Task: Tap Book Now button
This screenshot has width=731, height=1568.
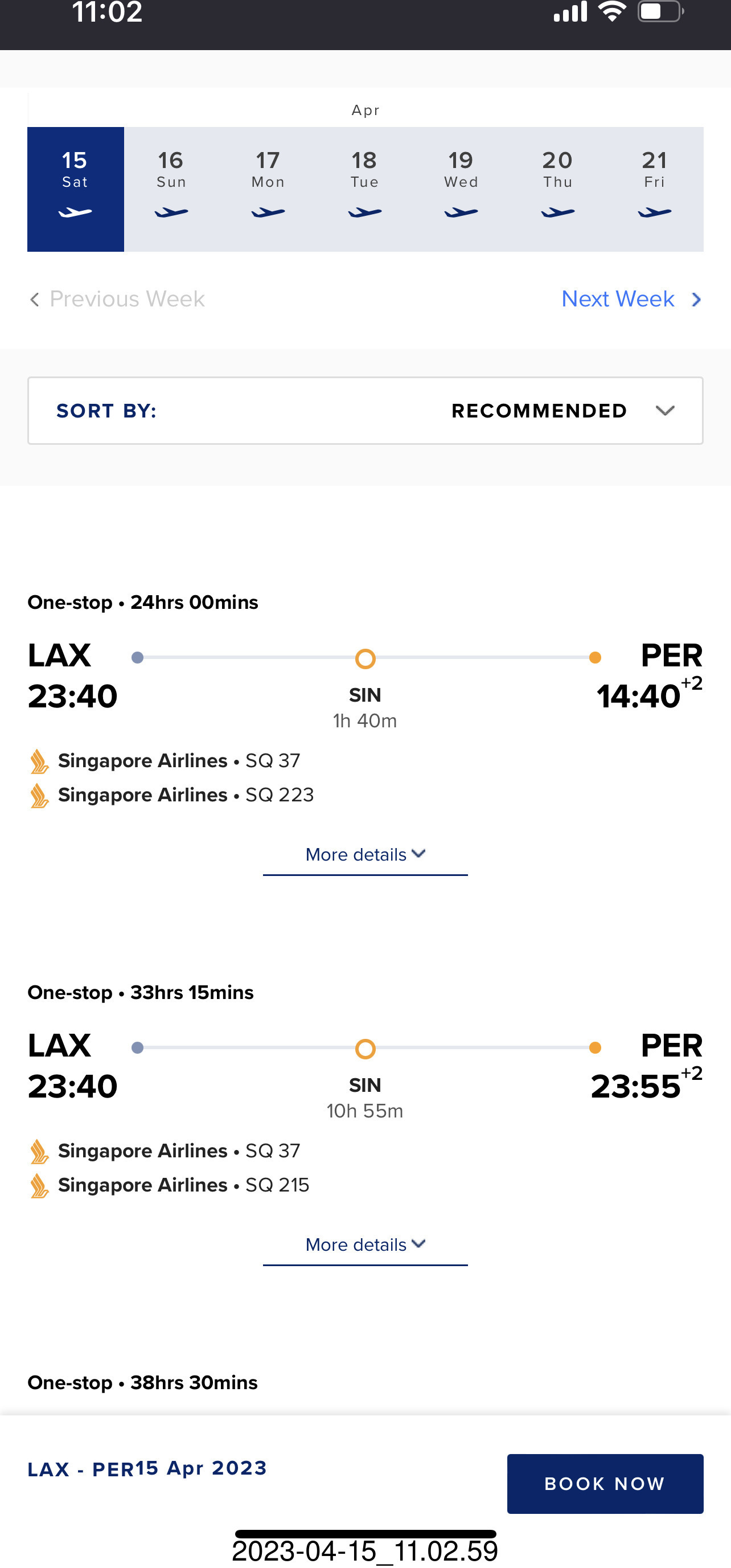Action: [605, 1483]
